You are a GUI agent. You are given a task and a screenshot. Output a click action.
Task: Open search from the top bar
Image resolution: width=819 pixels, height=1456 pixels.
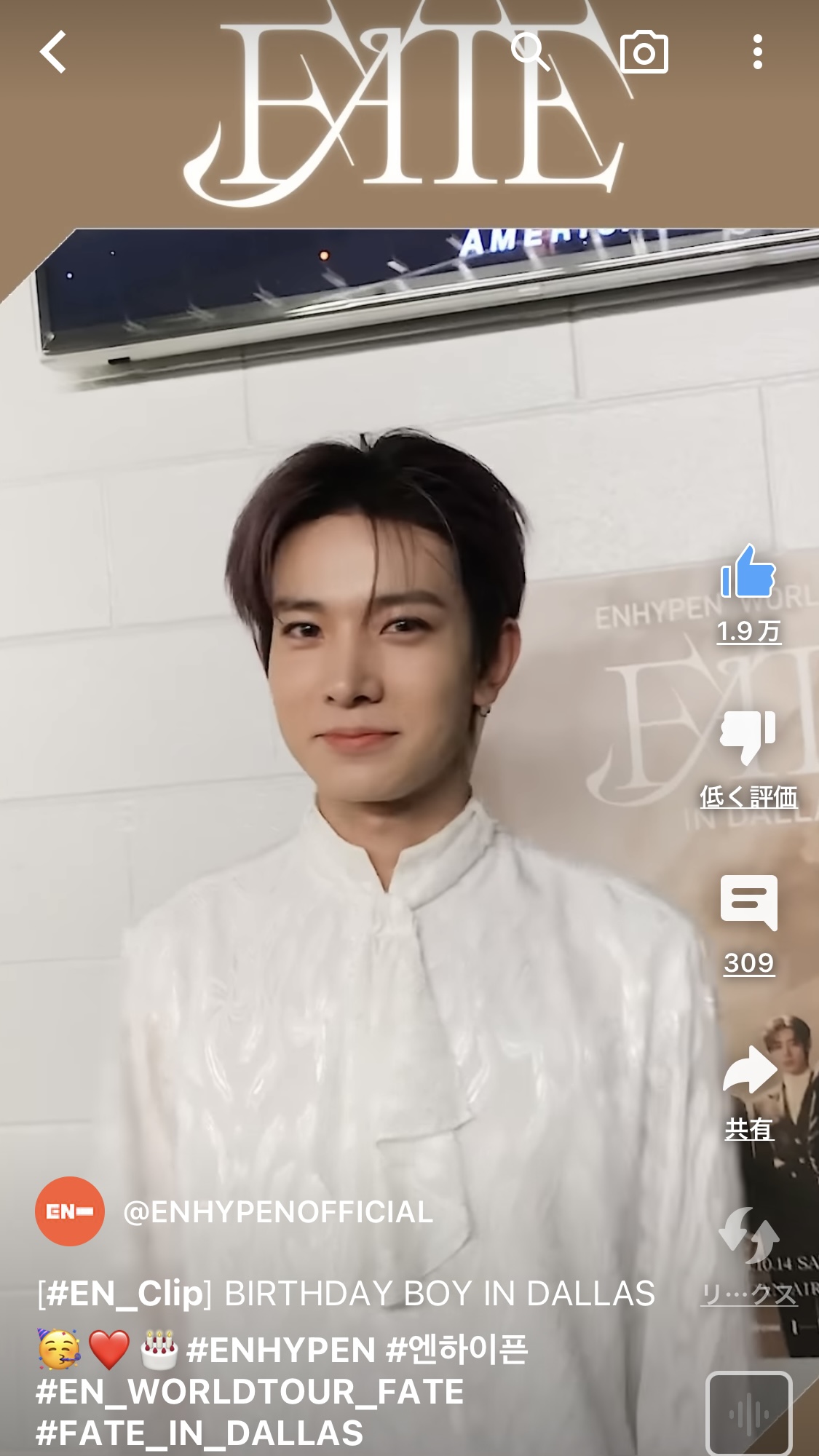(x=529, y=52)
